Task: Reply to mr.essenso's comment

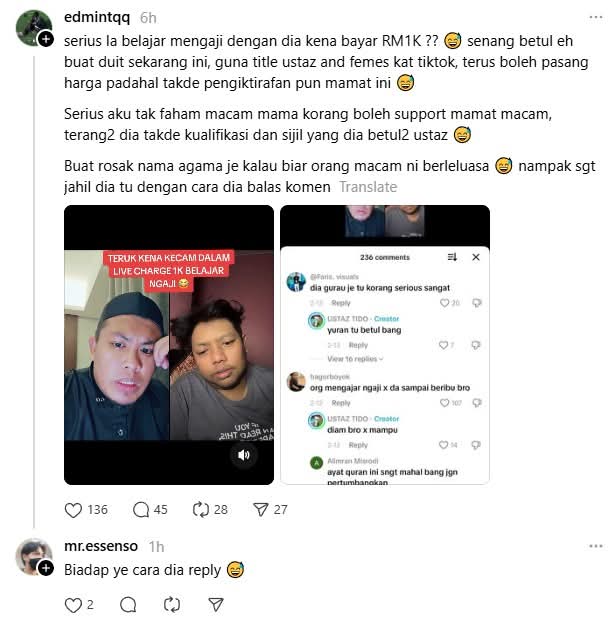Action: click(128, 605)
